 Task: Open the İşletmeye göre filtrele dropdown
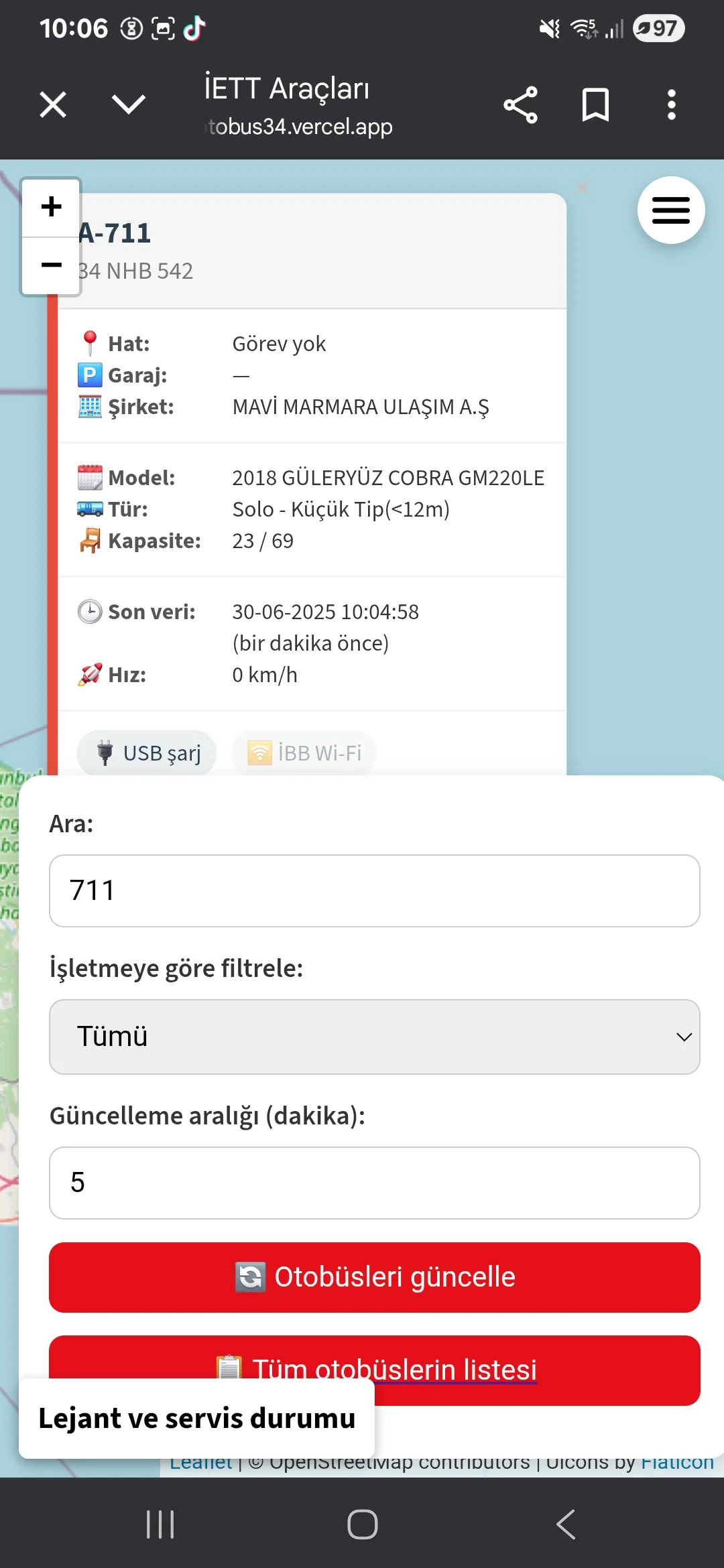click(x=374, y=1037)
